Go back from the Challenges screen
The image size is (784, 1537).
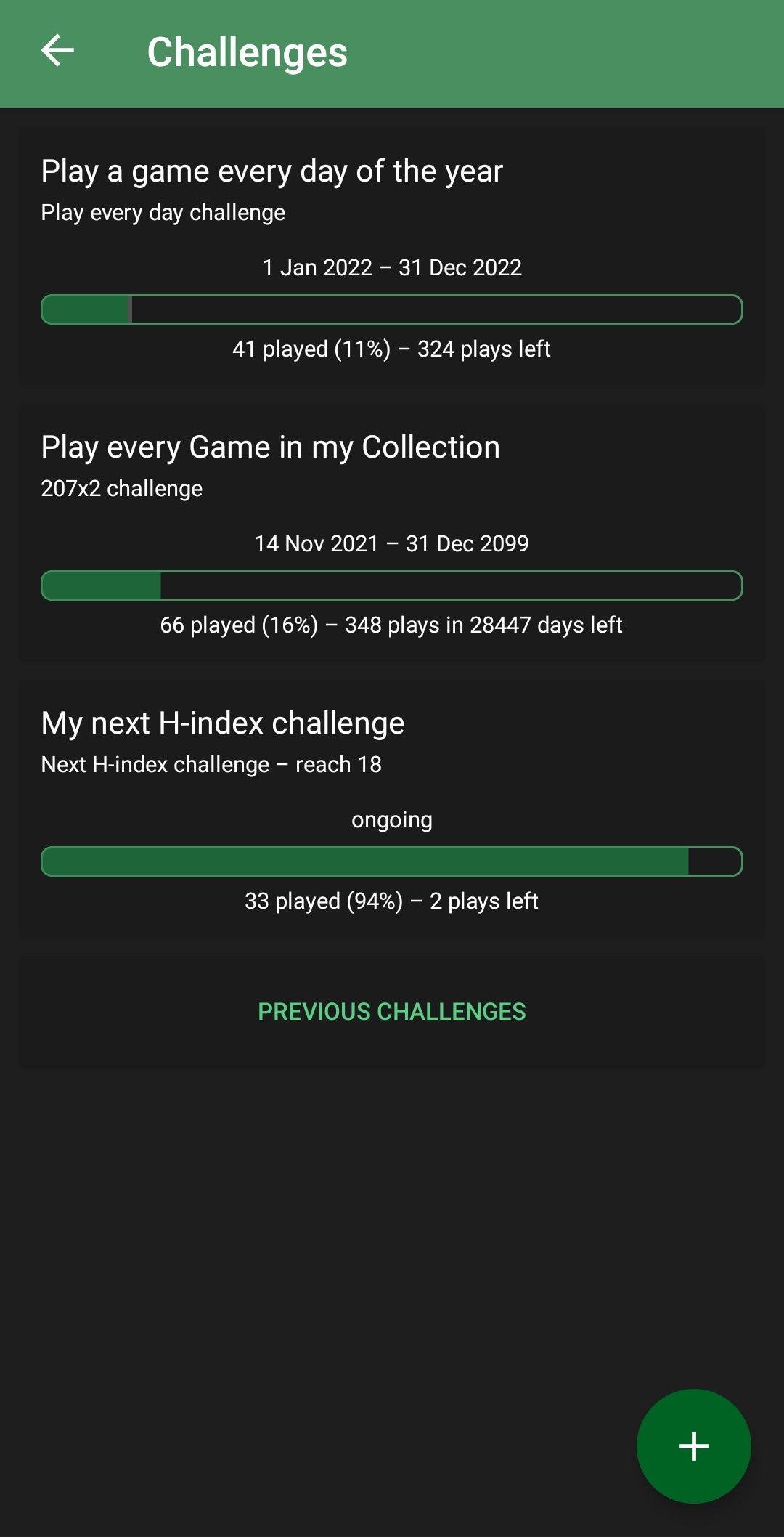[58, 52]
